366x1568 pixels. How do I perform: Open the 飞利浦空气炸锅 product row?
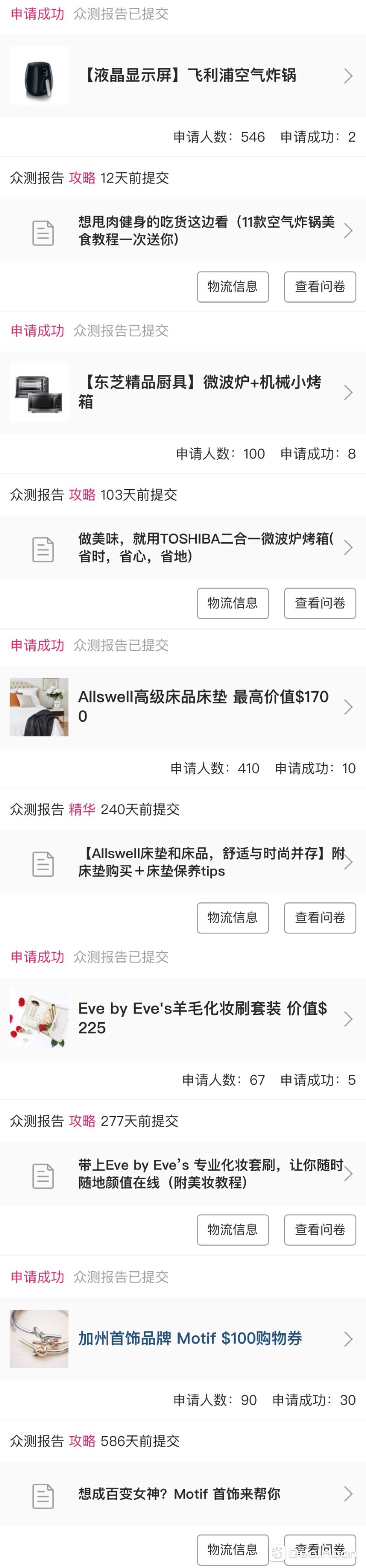(188, 76)
